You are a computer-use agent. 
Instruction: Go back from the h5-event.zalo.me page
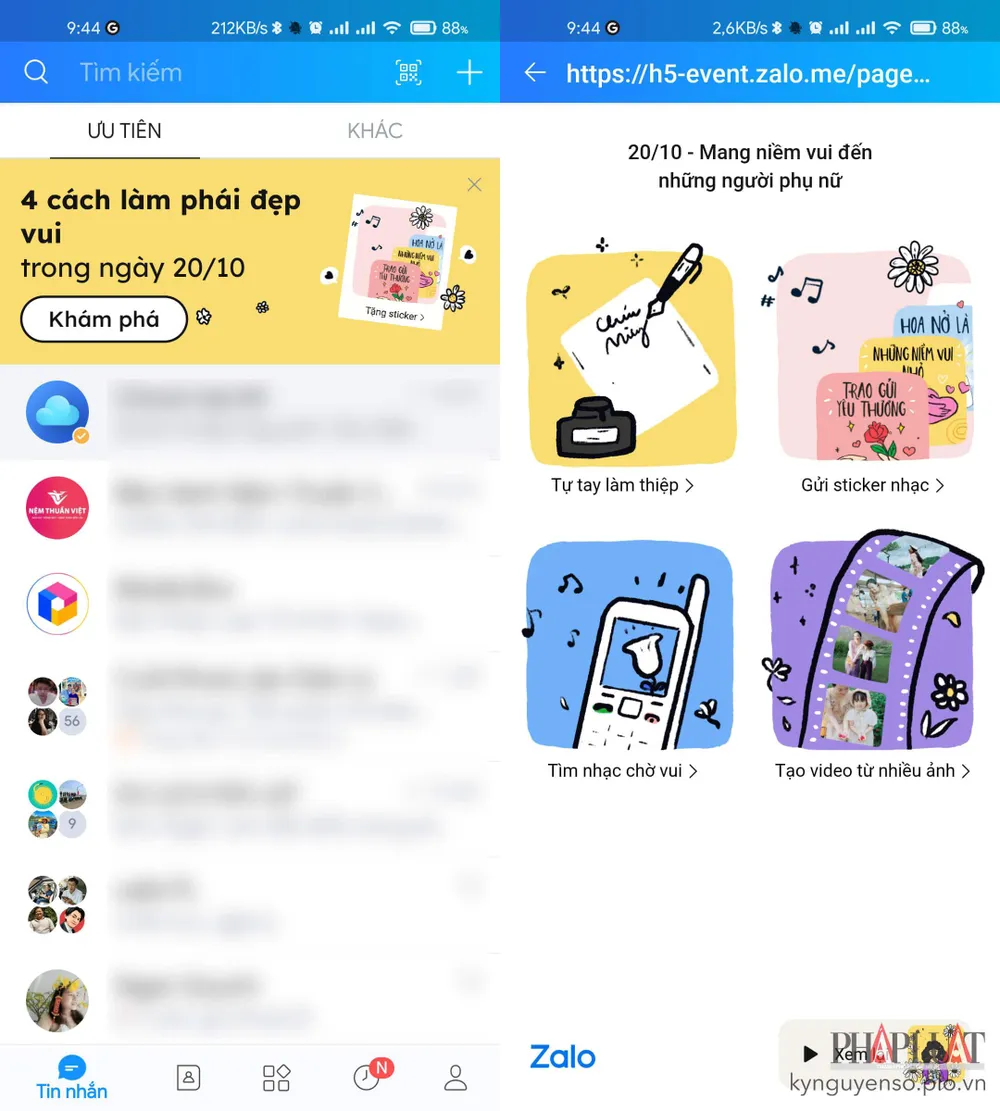pyautogui.click(x=535, y=72)
